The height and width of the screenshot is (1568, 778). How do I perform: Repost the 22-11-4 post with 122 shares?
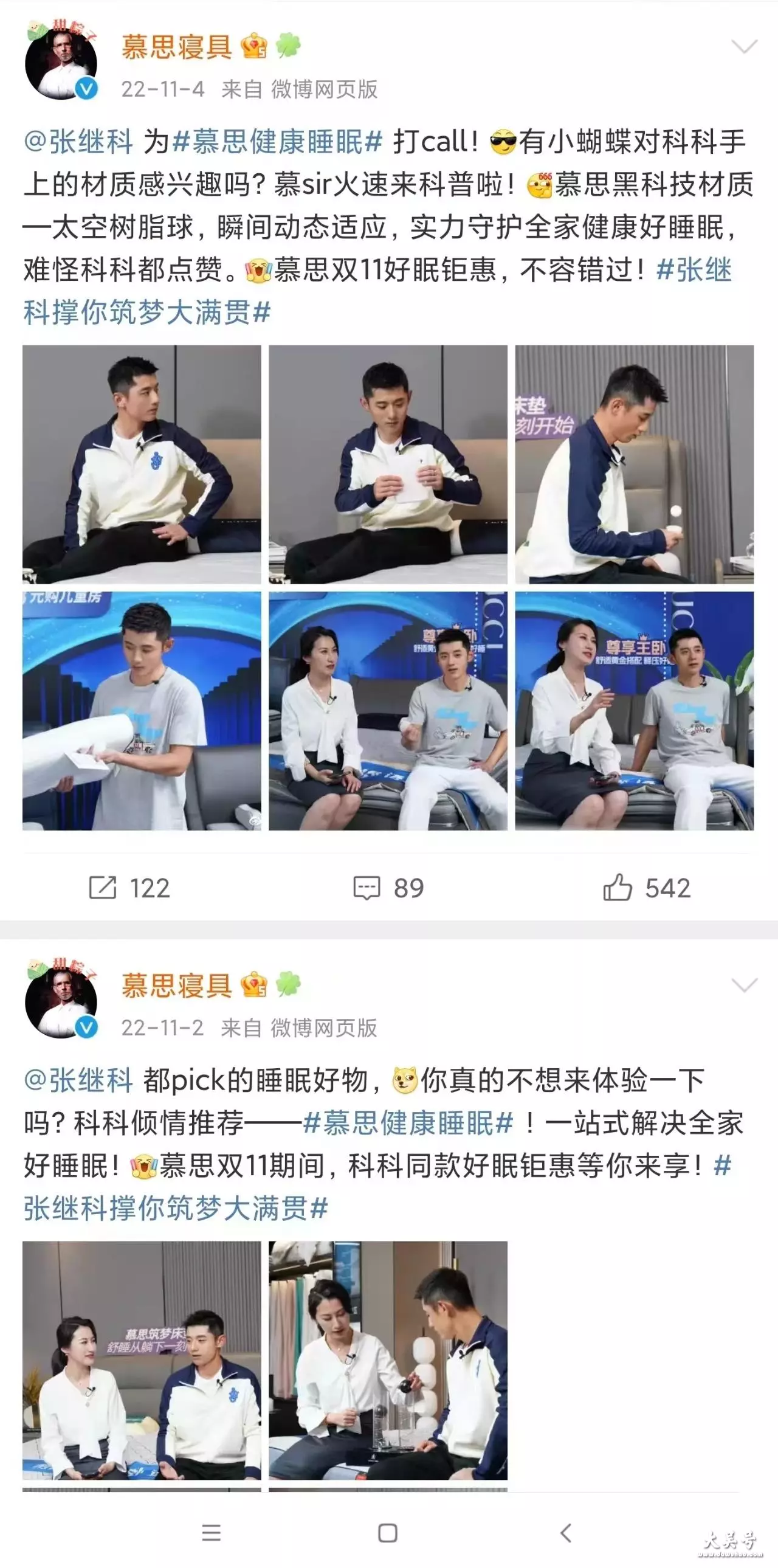[129, 888]
